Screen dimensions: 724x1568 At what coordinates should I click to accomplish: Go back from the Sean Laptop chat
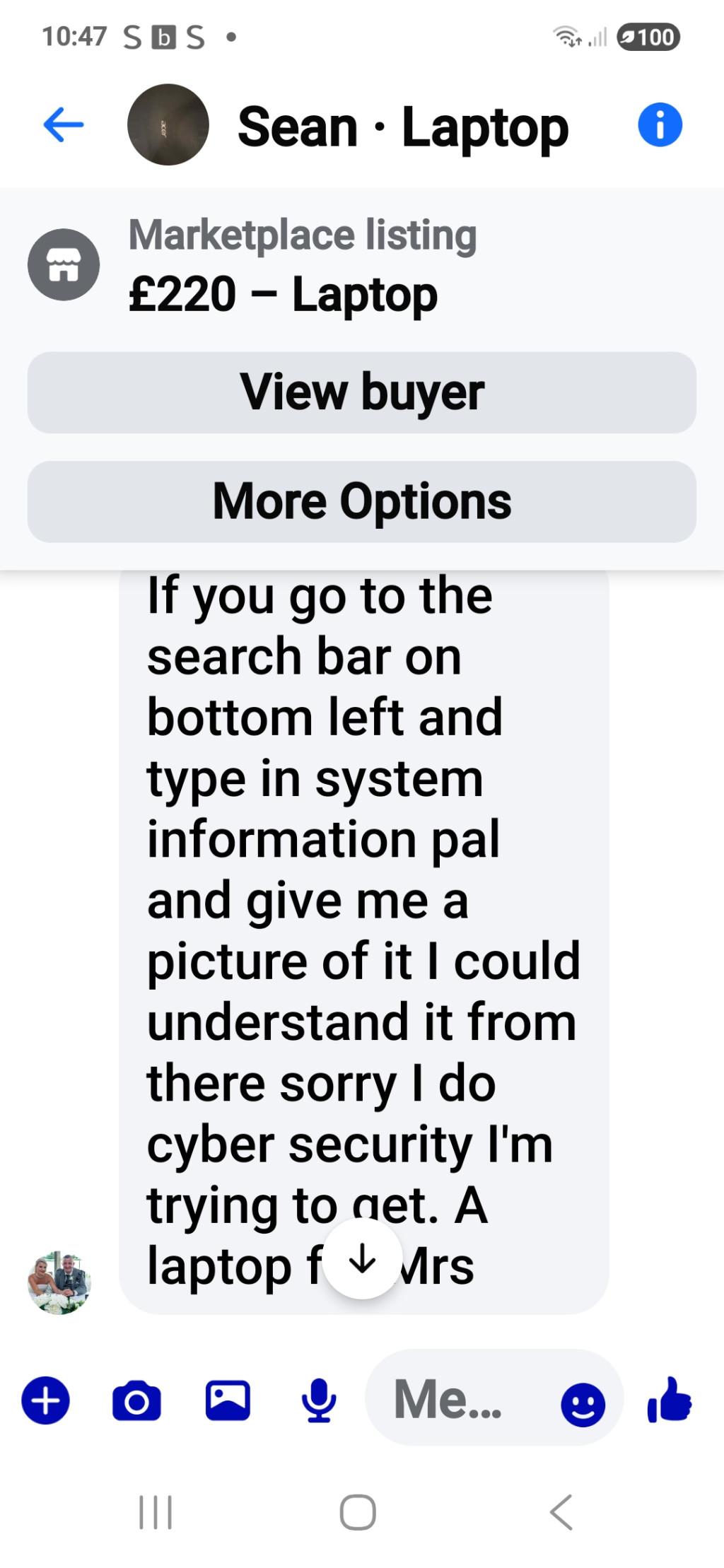[64, 125]
